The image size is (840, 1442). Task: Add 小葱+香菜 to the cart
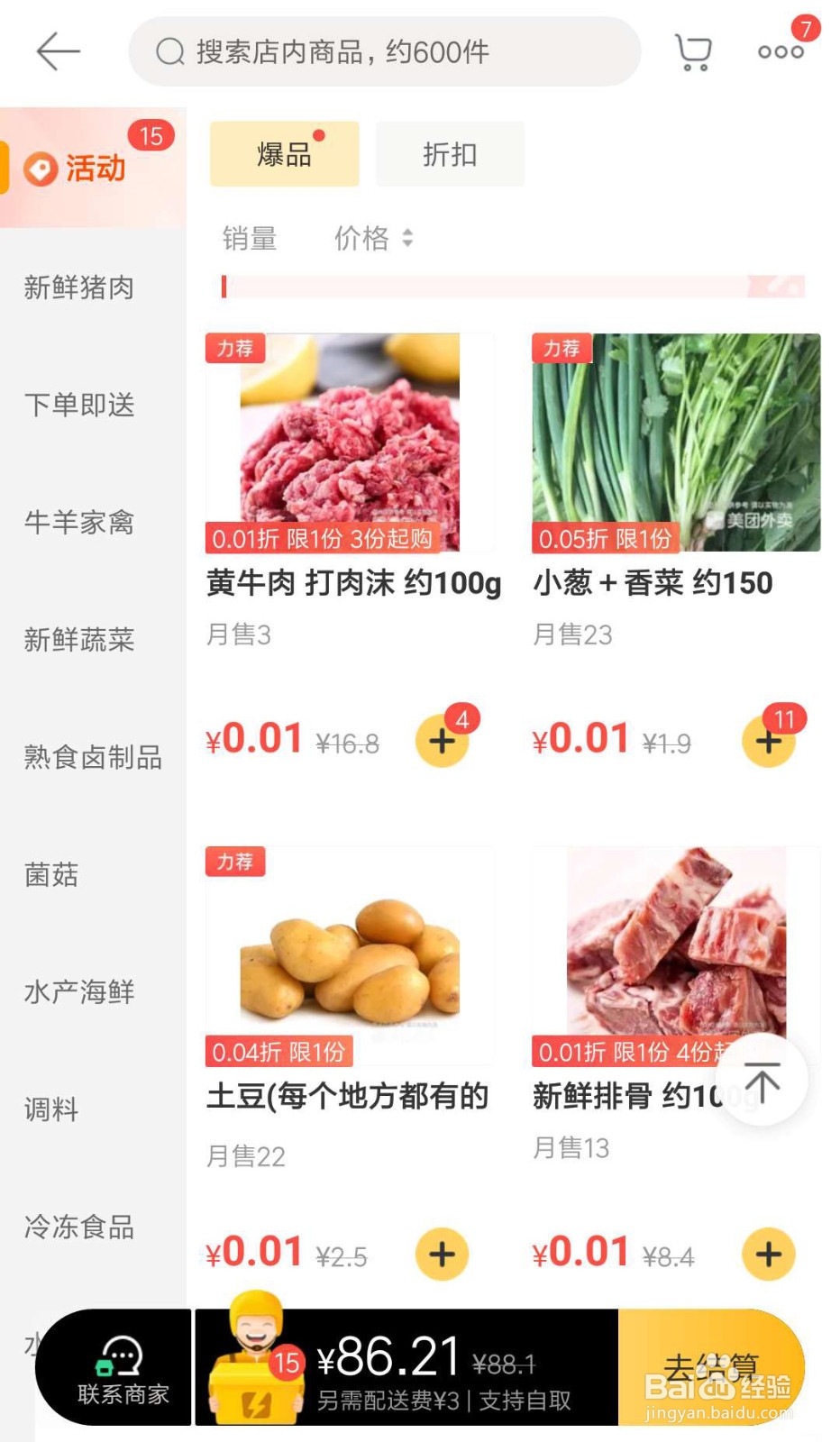pos(768,741)
